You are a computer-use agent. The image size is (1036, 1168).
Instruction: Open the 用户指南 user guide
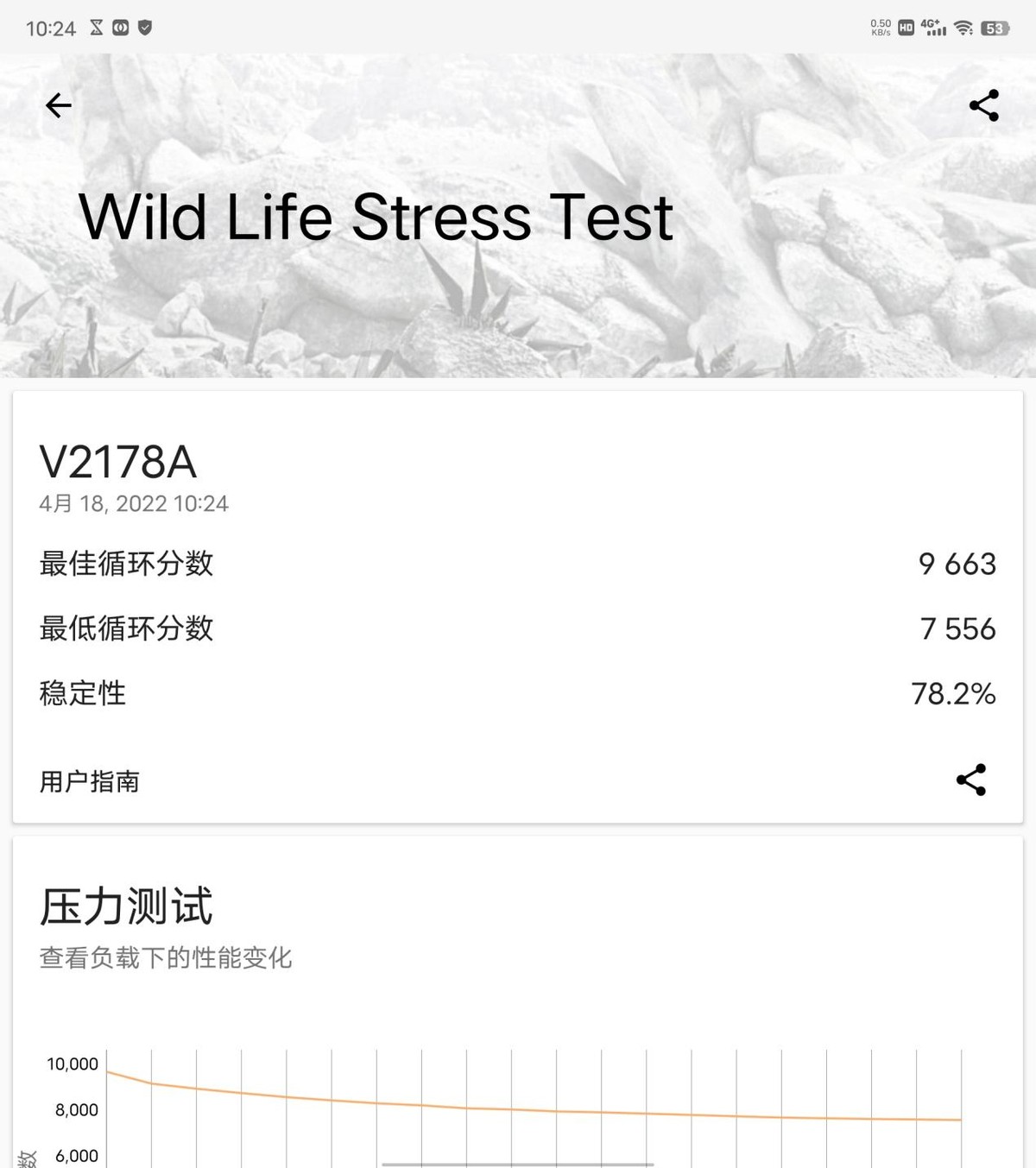coord(88,780)
